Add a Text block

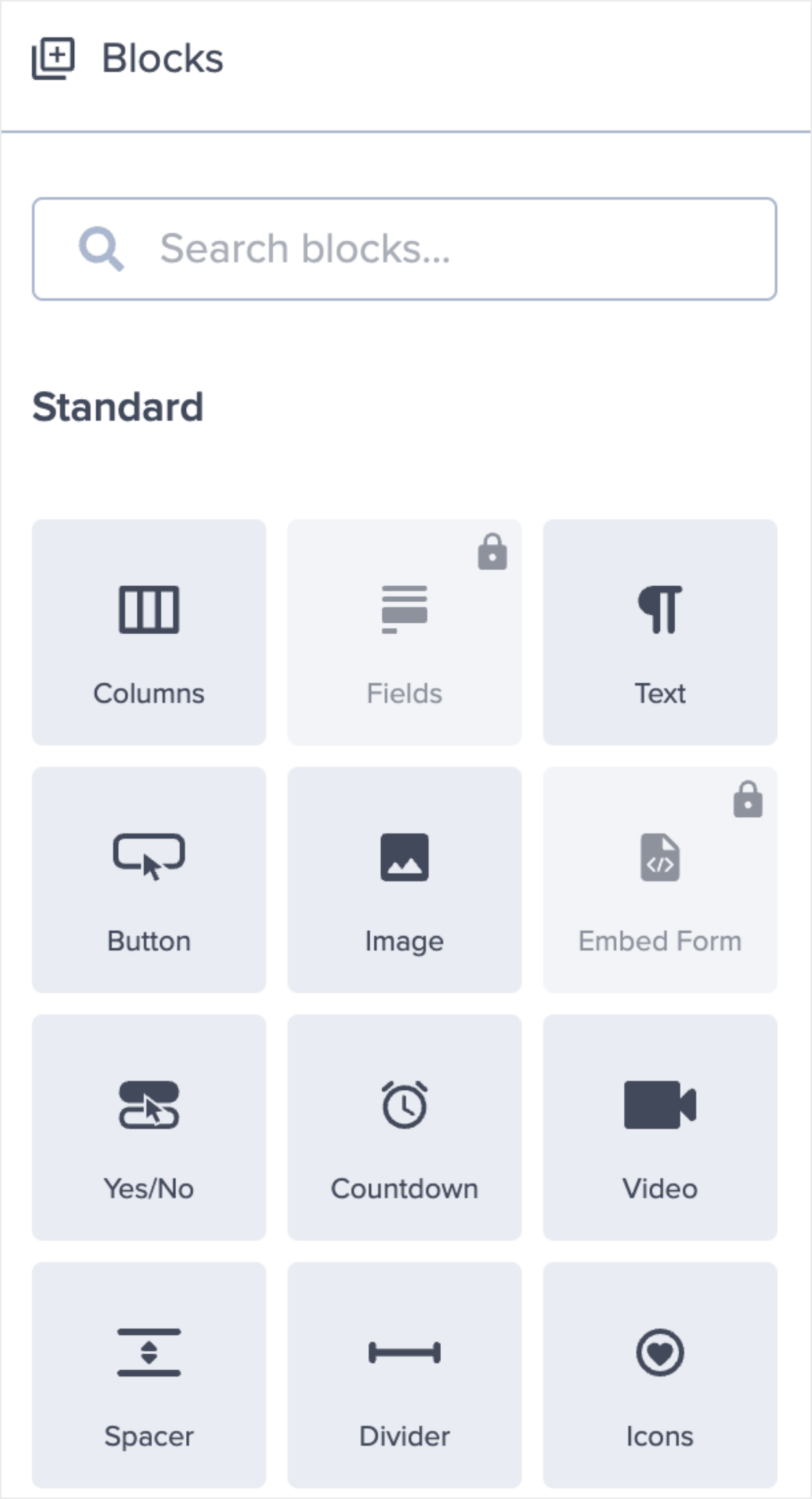click(x=660, y=632)
